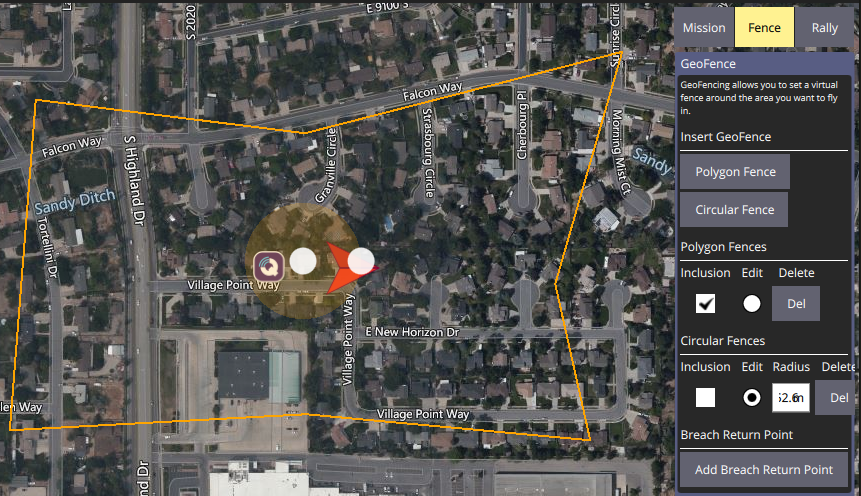This screenshot has height=496, width=861.
Task: Insert a Polygon Fence
Action: (x=735, y=172)
